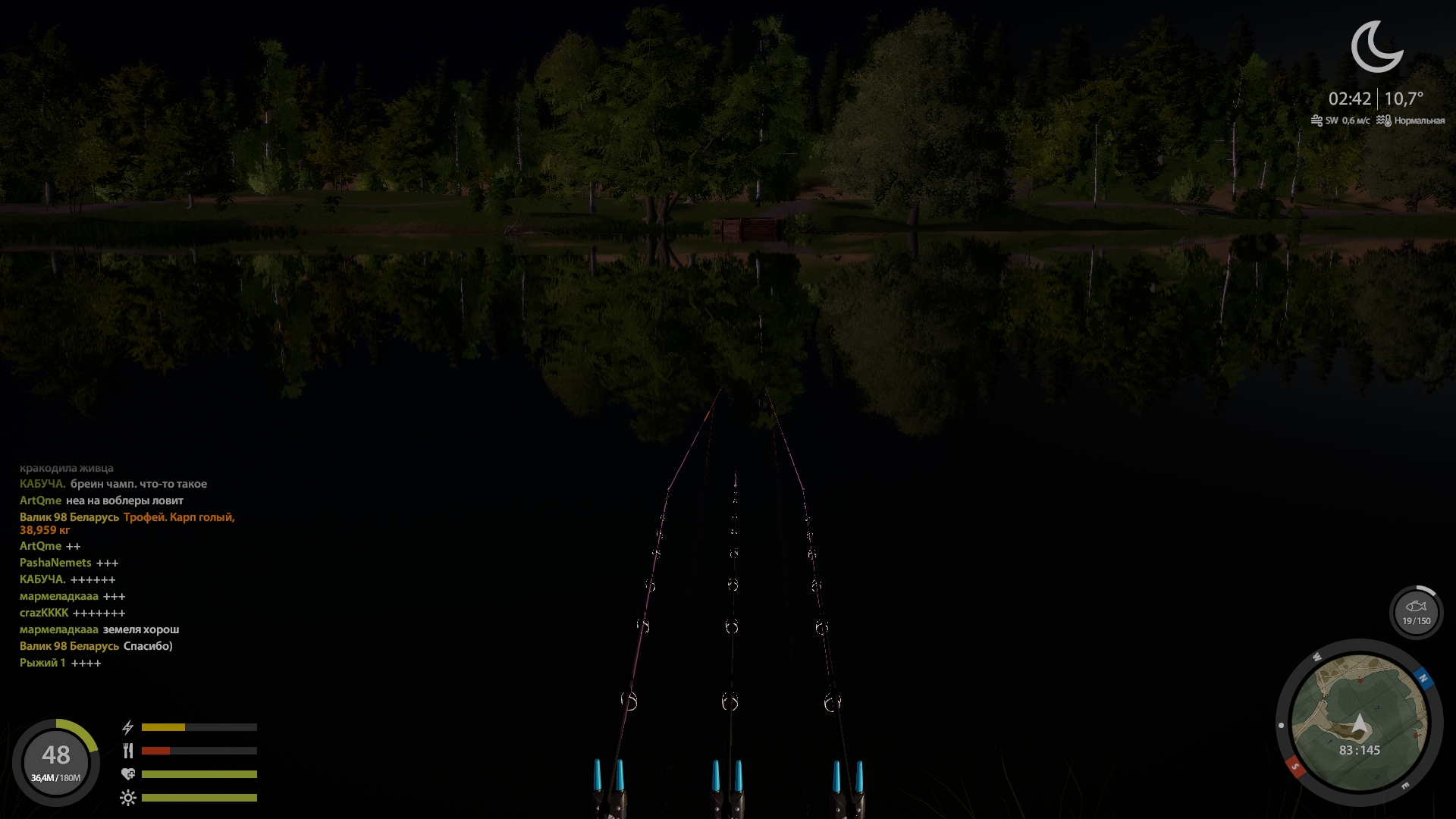Open the fish keepnet 19/150 icon

click(1416, 612)
